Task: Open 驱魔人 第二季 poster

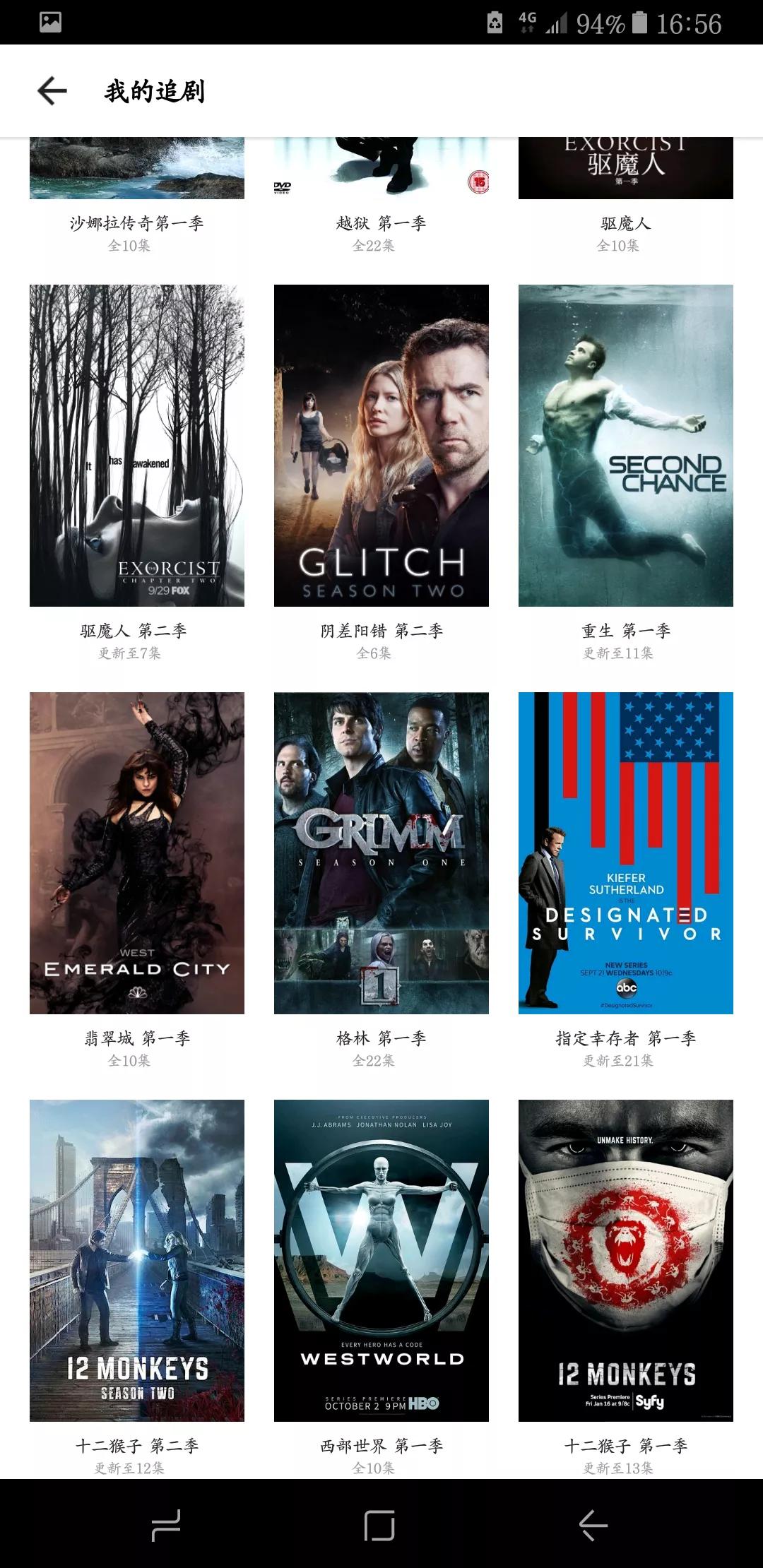Action: click(x=136, y=445)
